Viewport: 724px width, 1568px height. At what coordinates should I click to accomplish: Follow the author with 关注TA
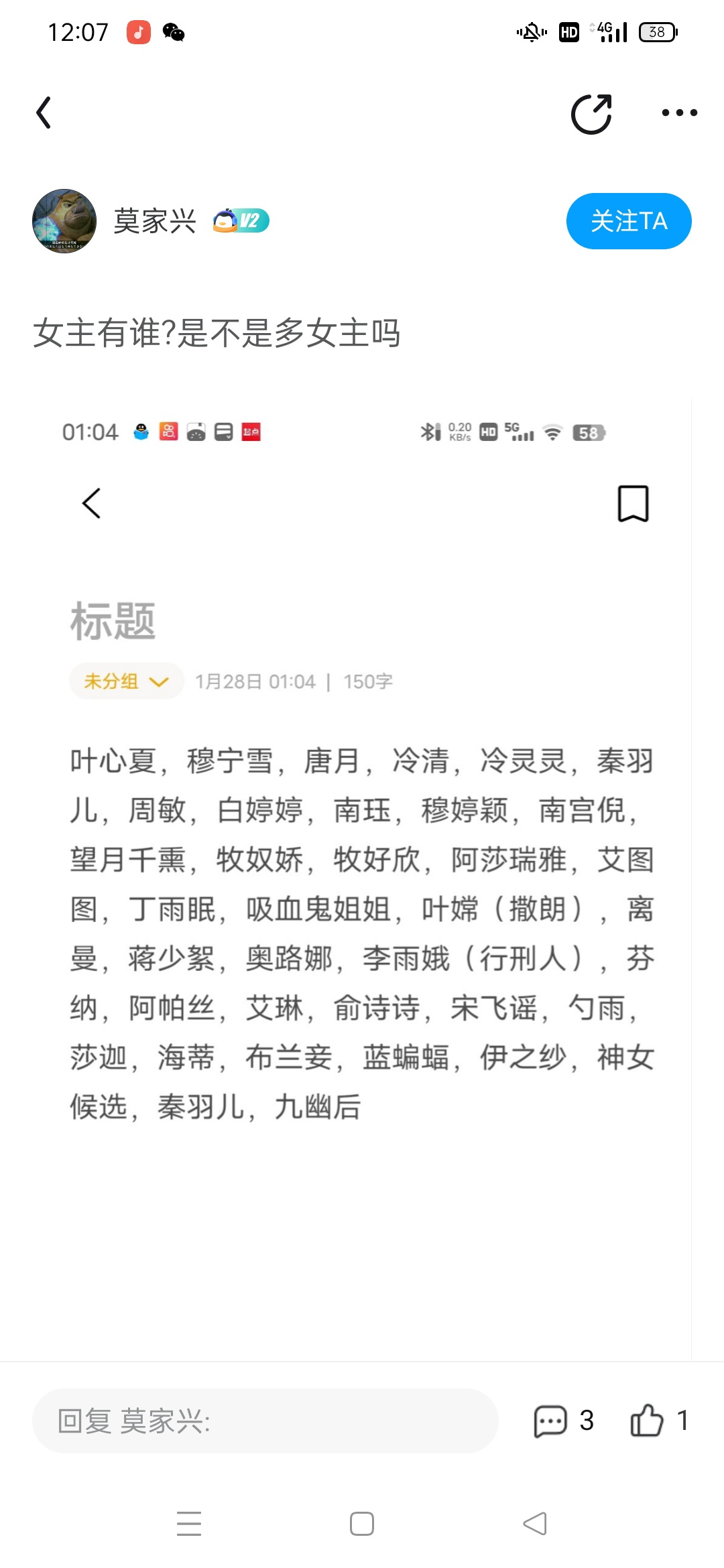coord(628,221)
